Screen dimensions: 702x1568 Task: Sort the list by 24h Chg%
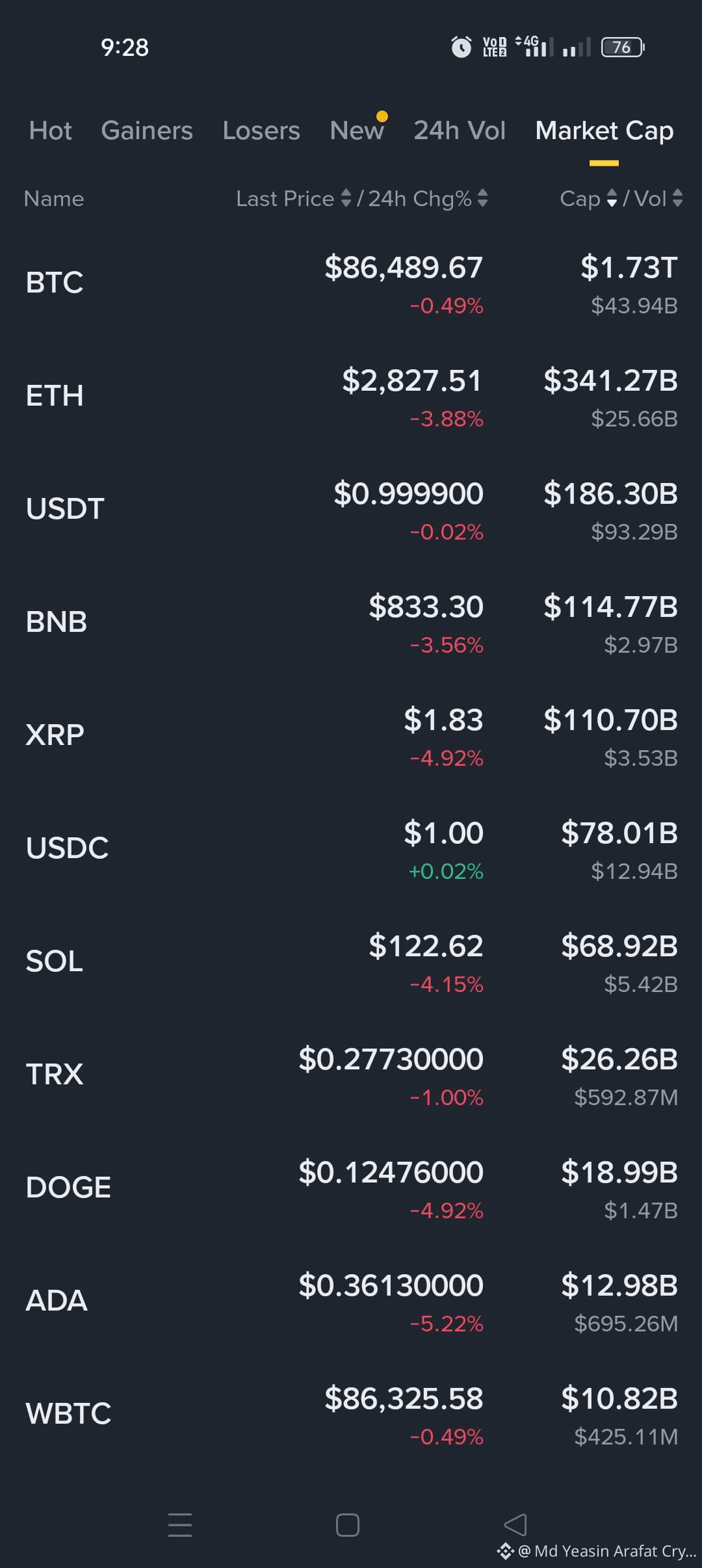(428, 198)
